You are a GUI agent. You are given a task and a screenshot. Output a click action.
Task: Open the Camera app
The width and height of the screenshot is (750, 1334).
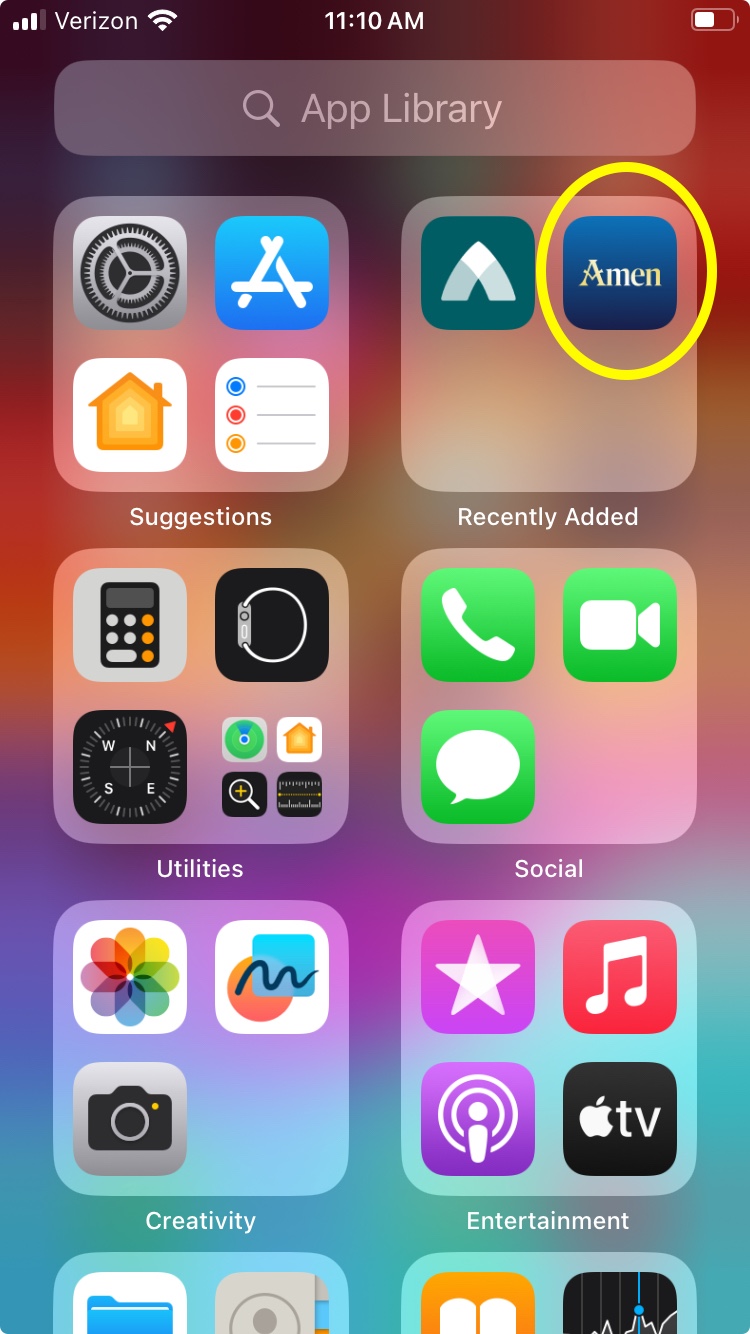click(130, 1119)
